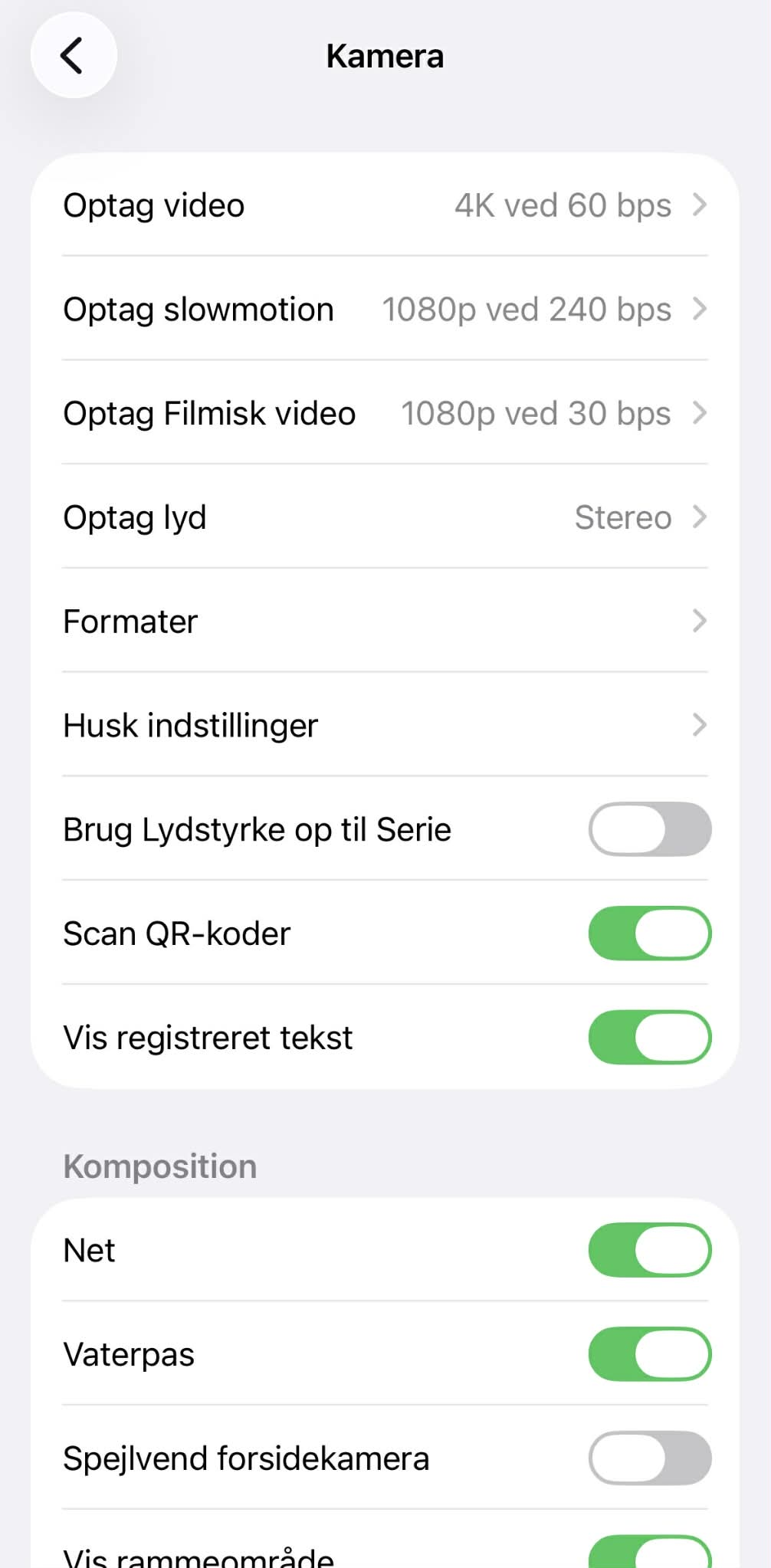Enable Spejlvend forsidekamera

649,1458
